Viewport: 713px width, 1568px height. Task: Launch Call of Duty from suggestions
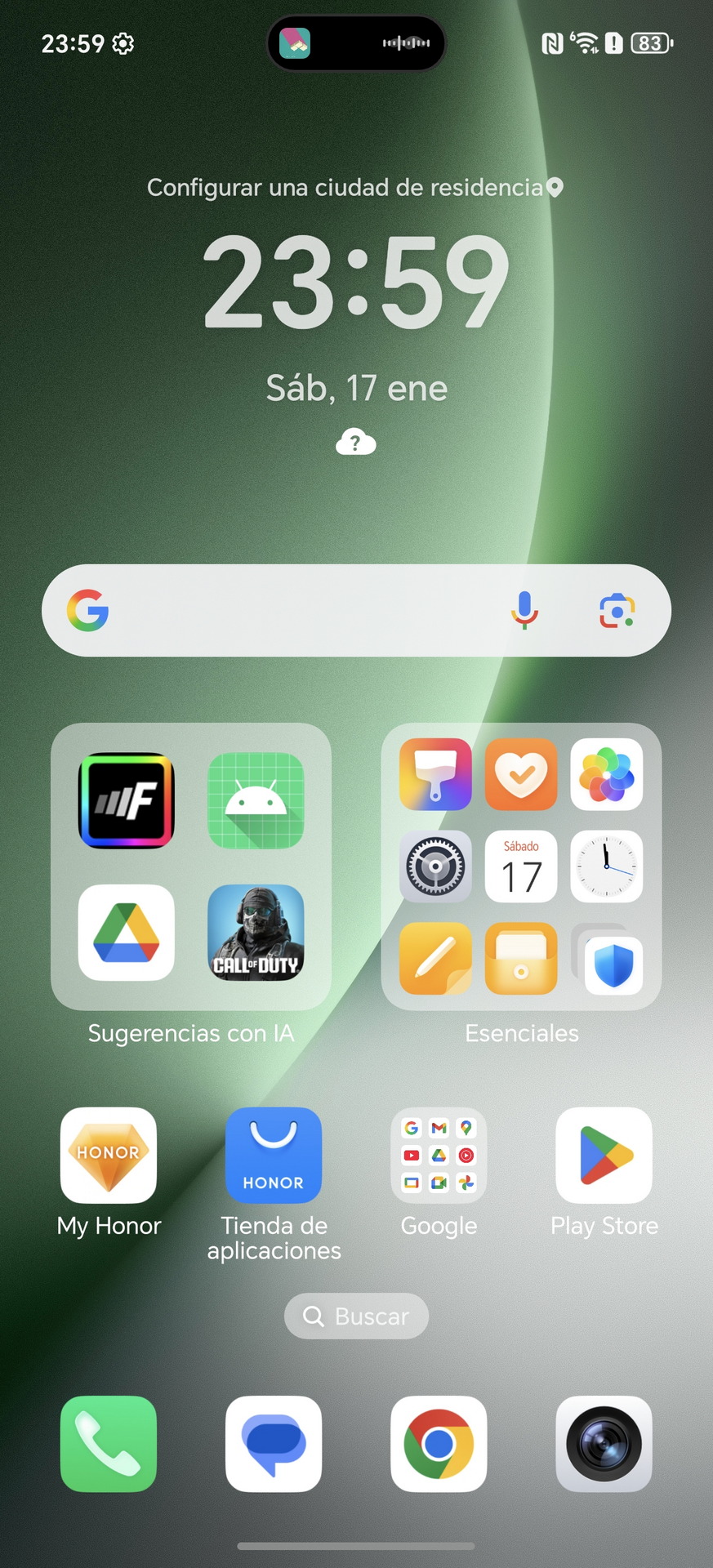(x=256, y=933)
